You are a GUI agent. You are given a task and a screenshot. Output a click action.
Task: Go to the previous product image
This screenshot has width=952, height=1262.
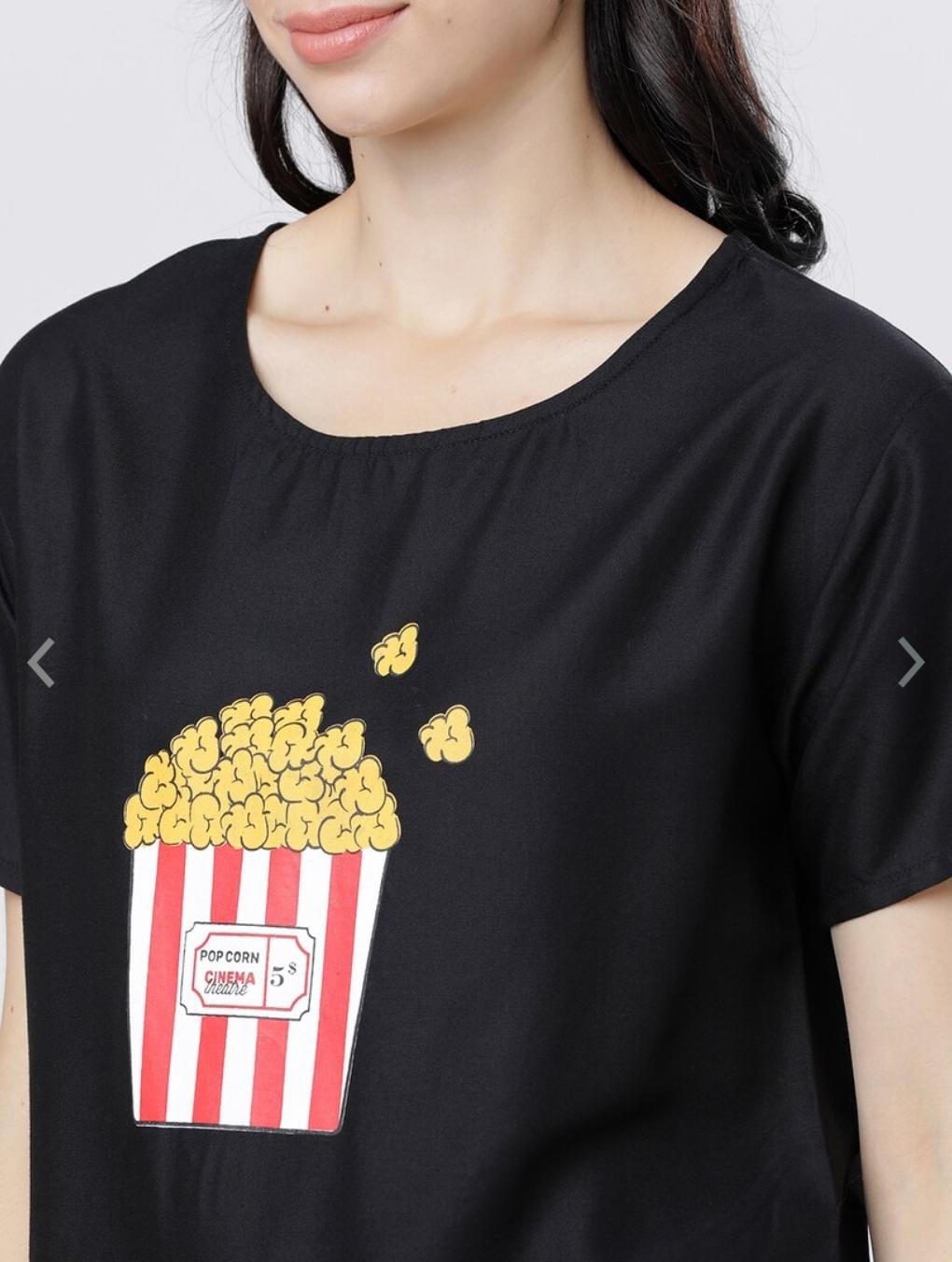point(41,663)
